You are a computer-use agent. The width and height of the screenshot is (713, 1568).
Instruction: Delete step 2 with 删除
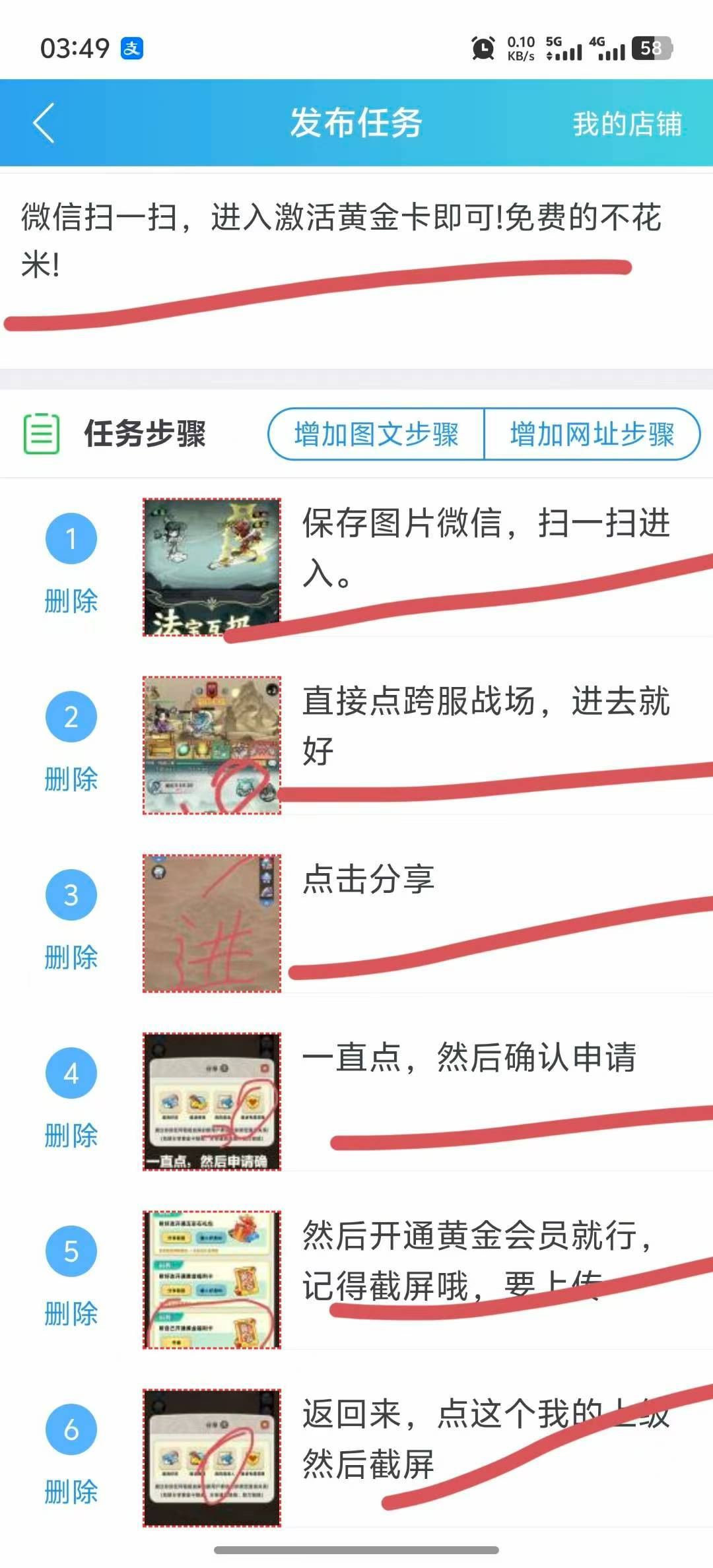(71, 779)
